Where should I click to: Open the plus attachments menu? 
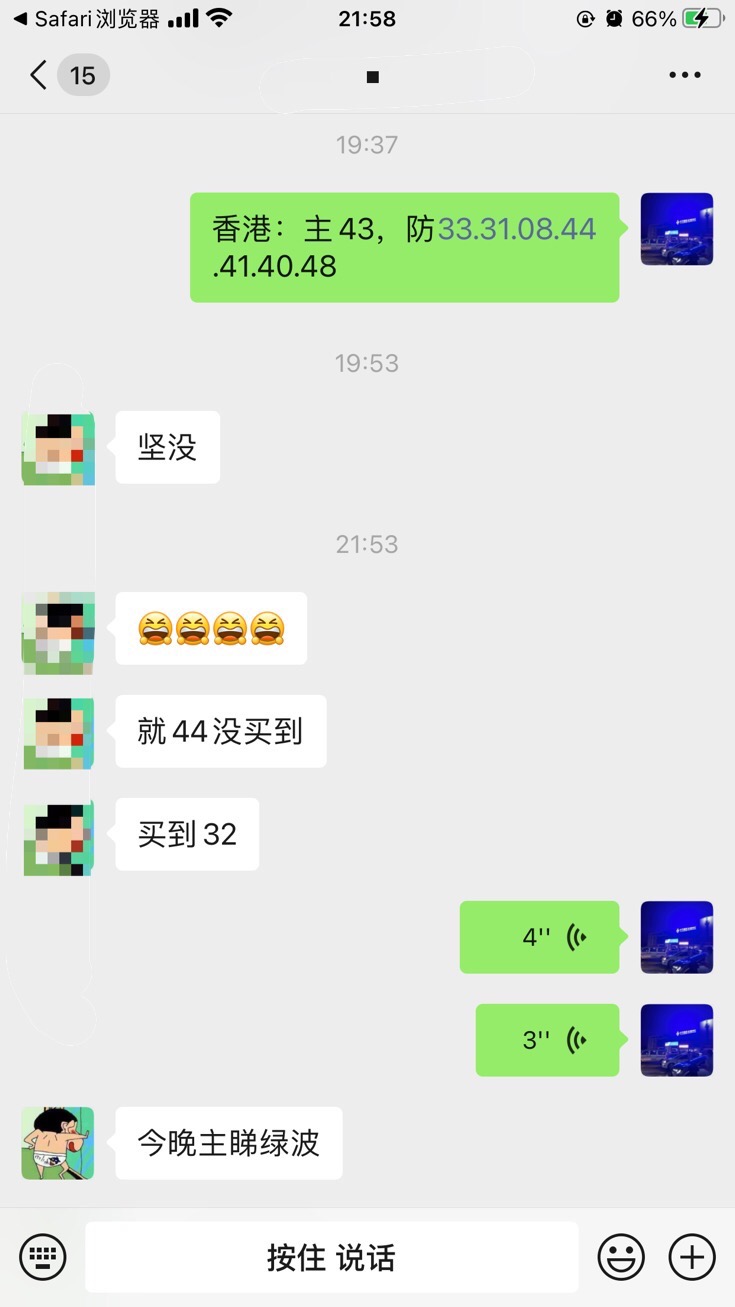point(692,1257)
